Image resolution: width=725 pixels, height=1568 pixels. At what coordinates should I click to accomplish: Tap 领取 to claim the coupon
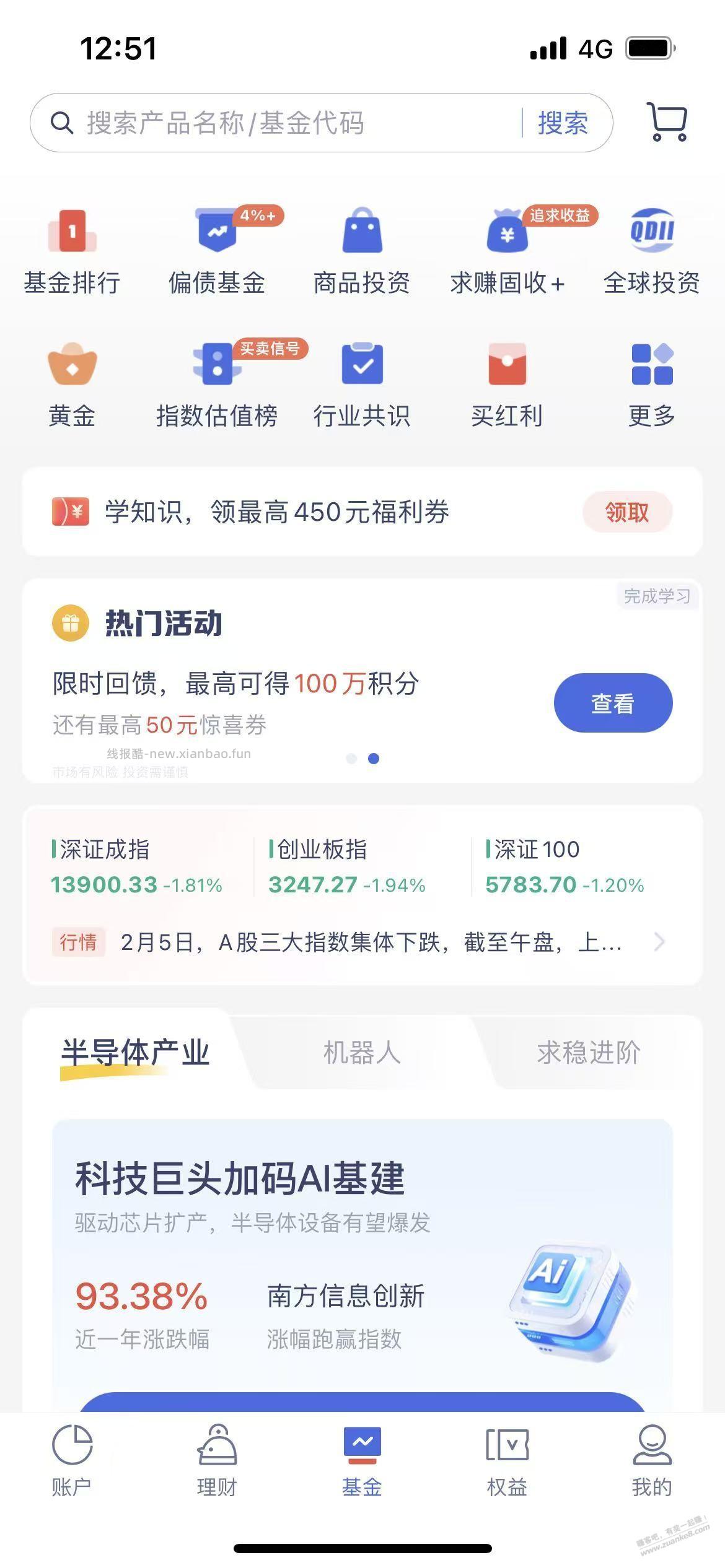[x=627, y=512]
